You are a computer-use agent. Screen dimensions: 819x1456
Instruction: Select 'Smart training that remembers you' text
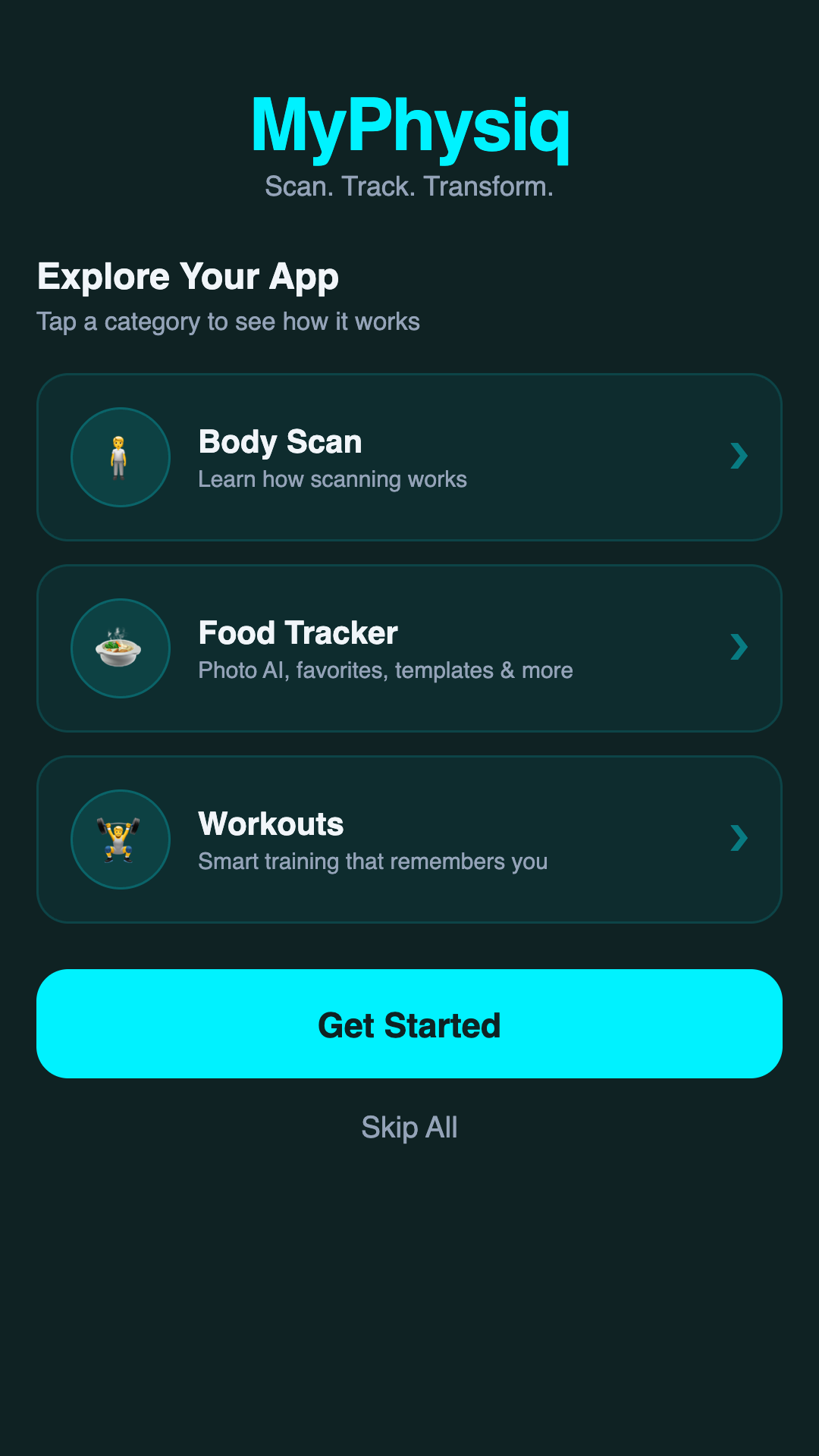[x=372, y=861]
